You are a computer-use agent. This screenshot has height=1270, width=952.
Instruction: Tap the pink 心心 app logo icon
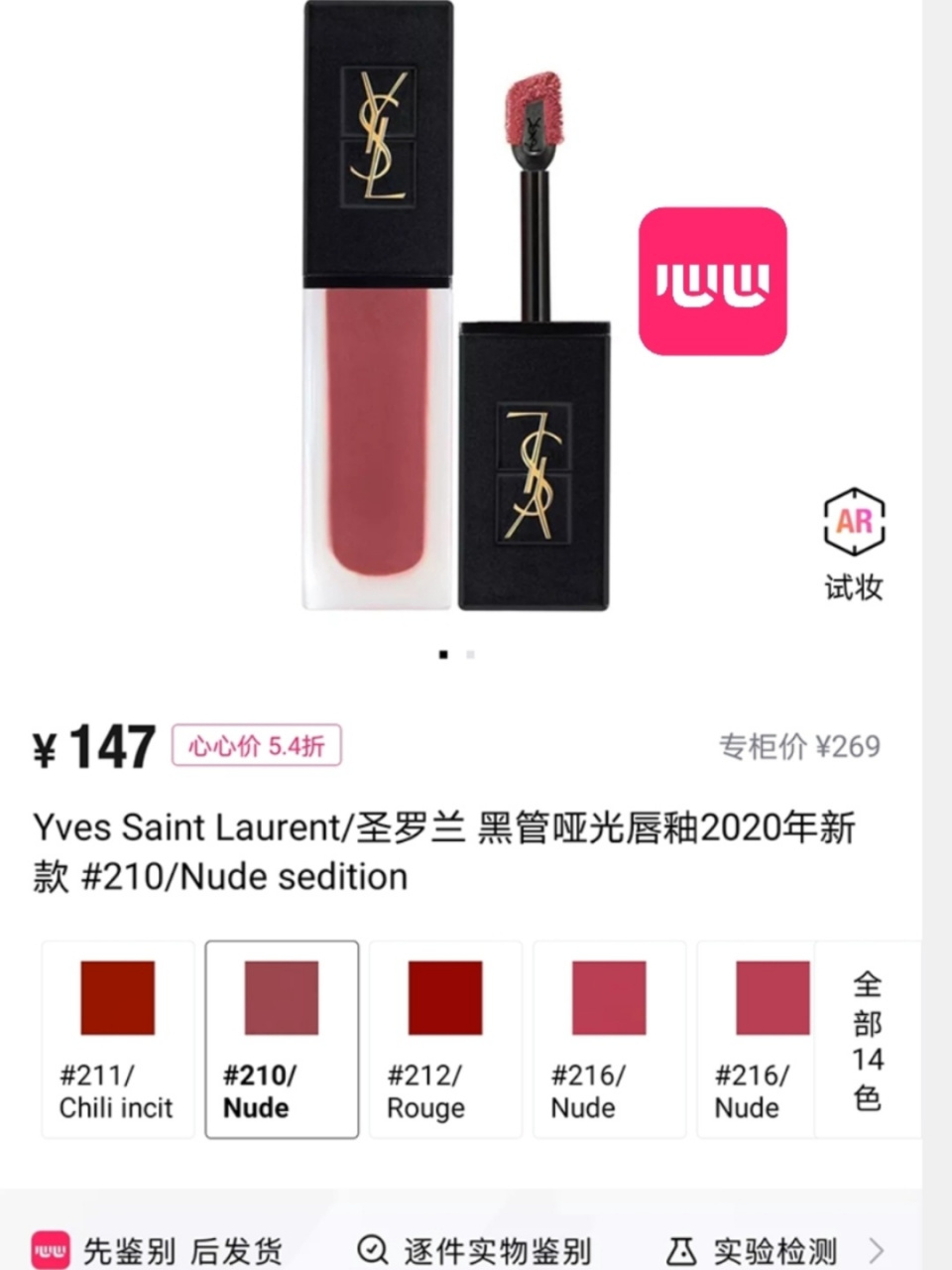(x=712, y=281)
